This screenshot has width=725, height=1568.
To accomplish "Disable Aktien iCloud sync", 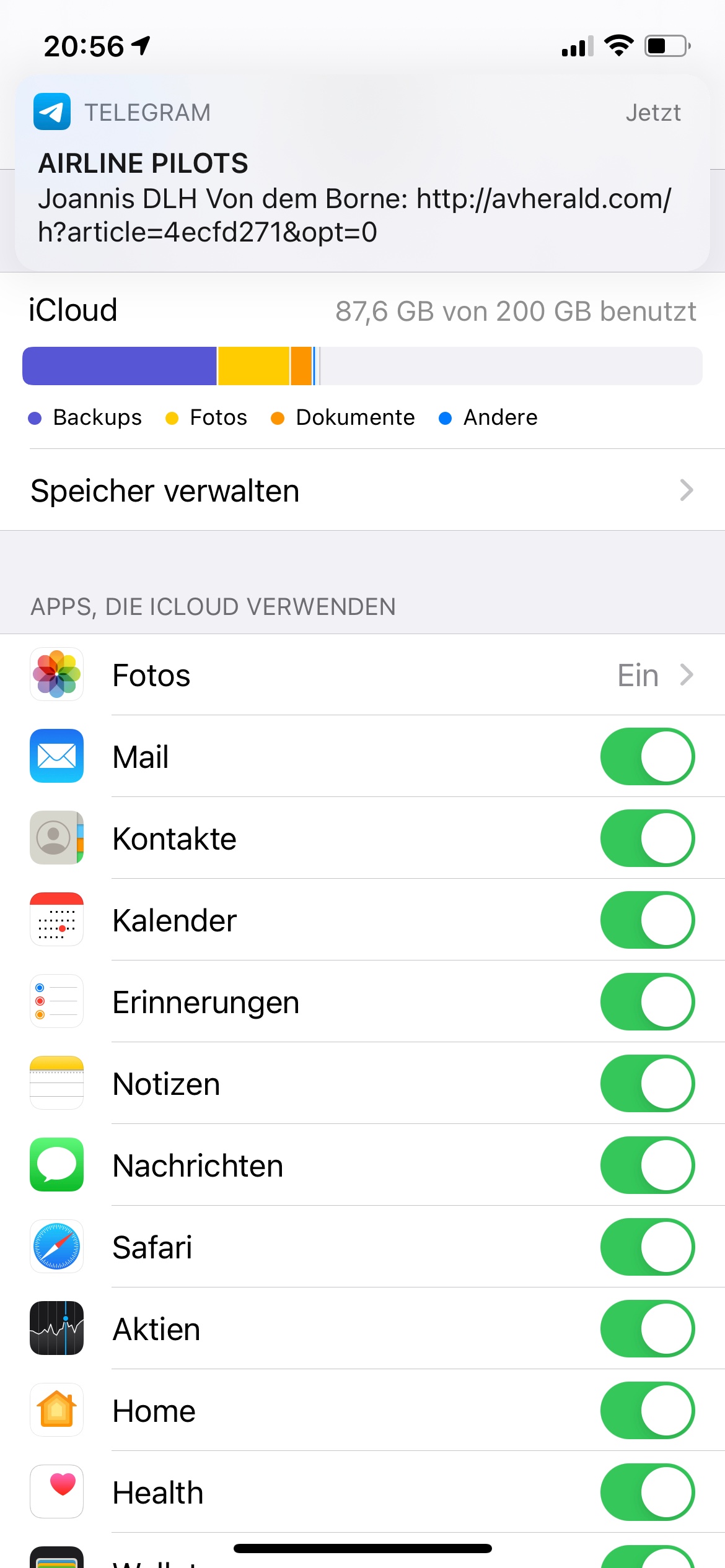I will pos(647,1329).
